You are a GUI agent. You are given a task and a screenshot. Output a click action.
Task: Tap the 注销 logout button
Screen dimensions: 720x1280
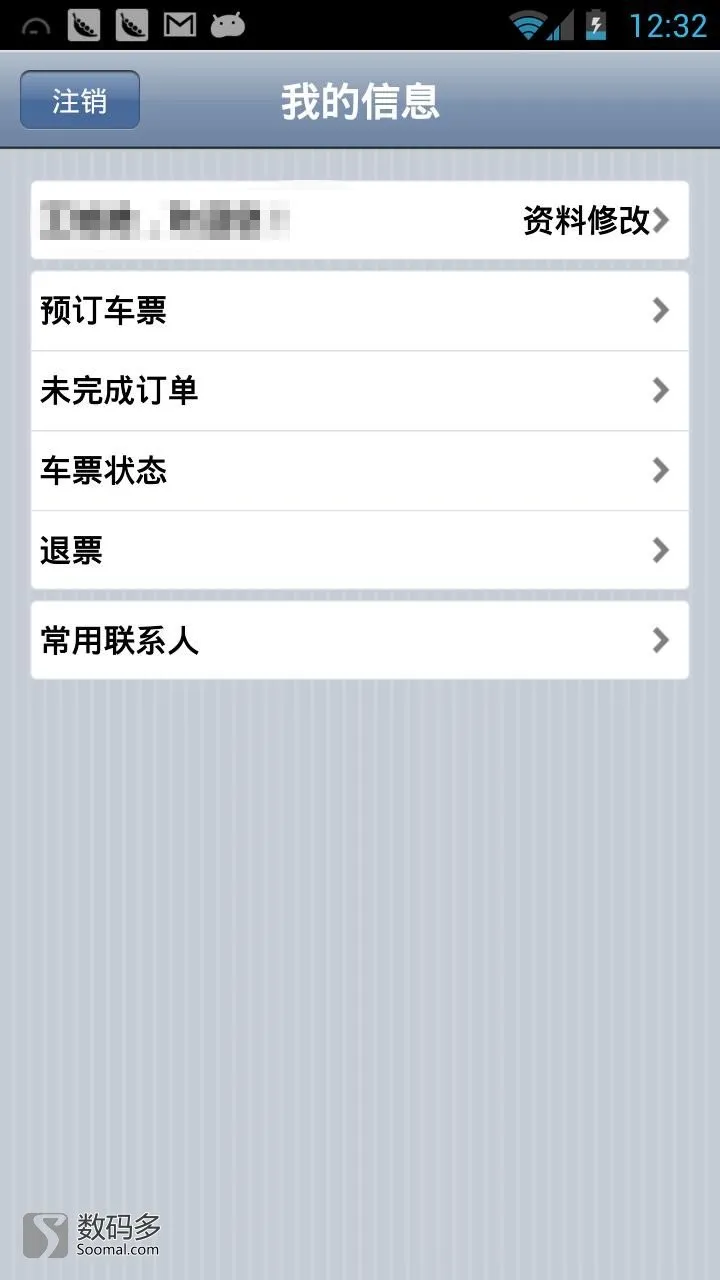coord(80,100)
